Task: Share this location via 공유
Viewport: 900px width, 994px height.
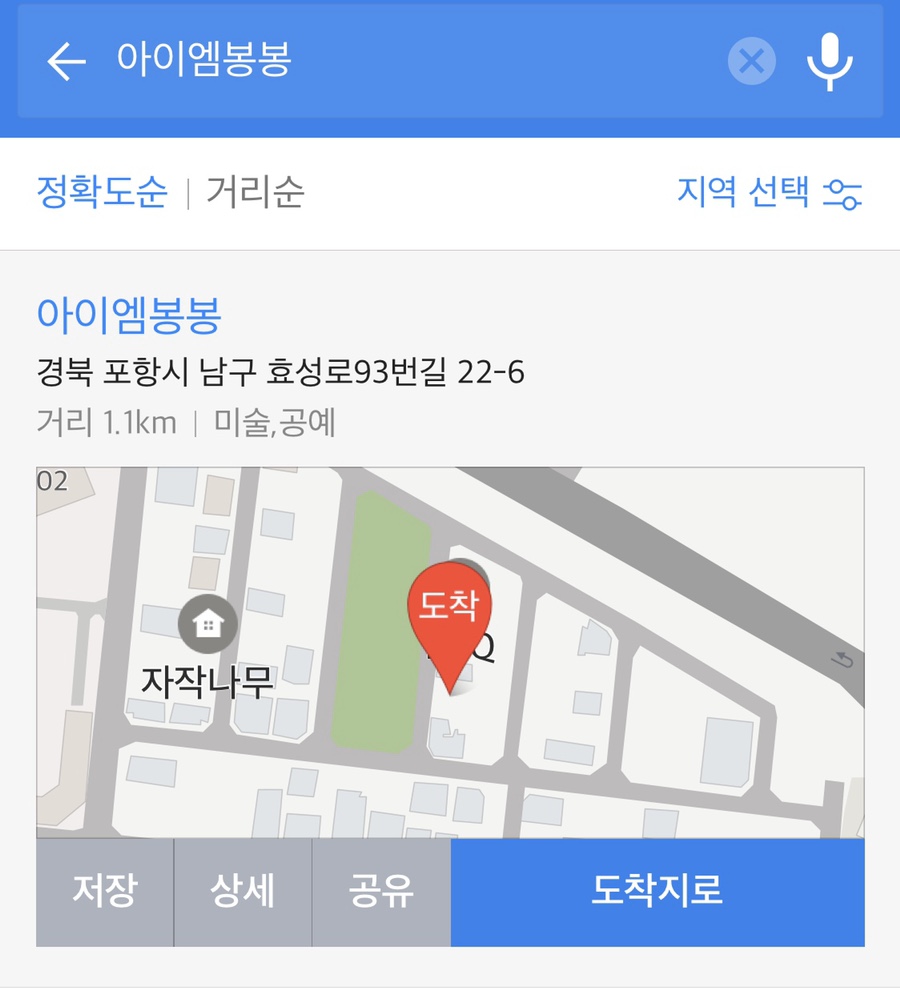Action: coord(381,892)
